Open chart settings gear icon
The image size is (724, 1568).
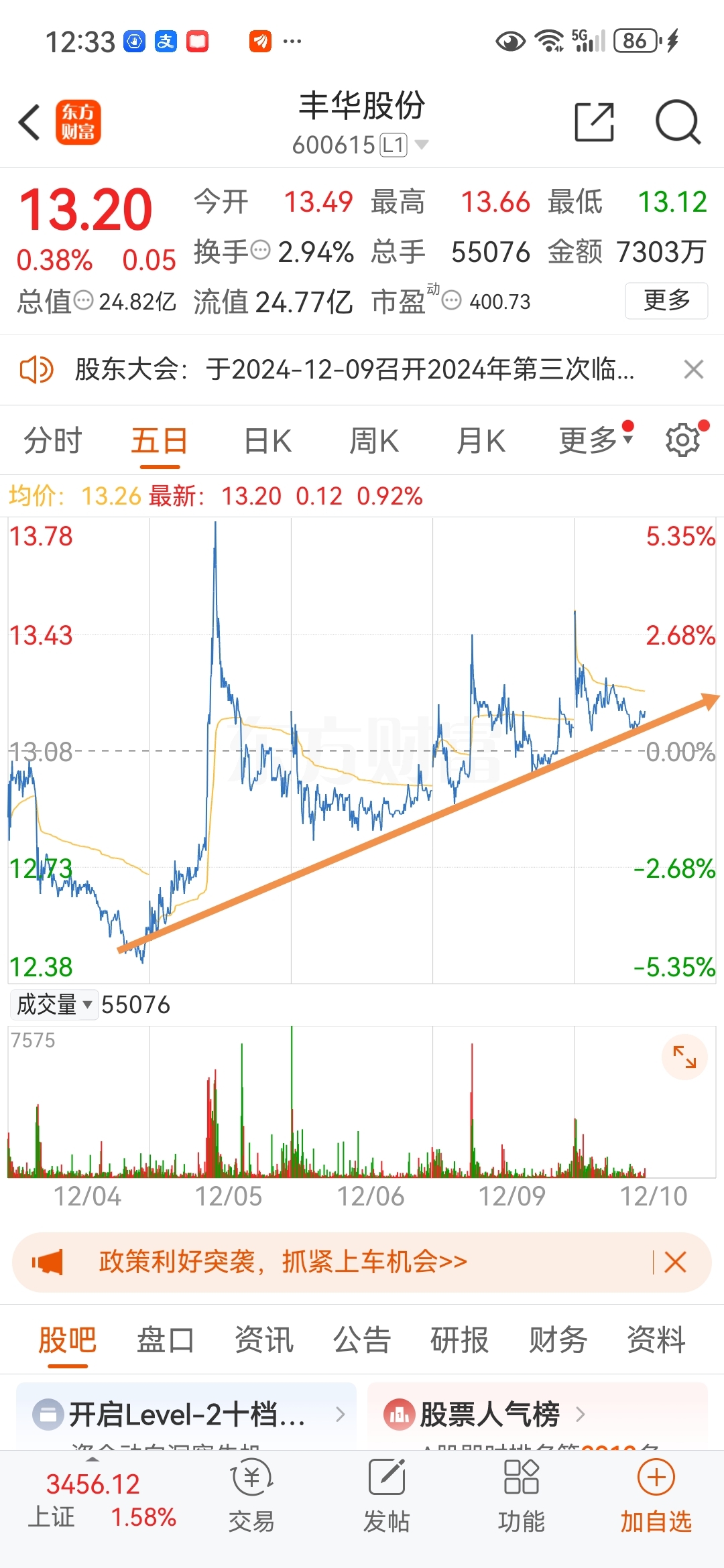coord(682,440)
